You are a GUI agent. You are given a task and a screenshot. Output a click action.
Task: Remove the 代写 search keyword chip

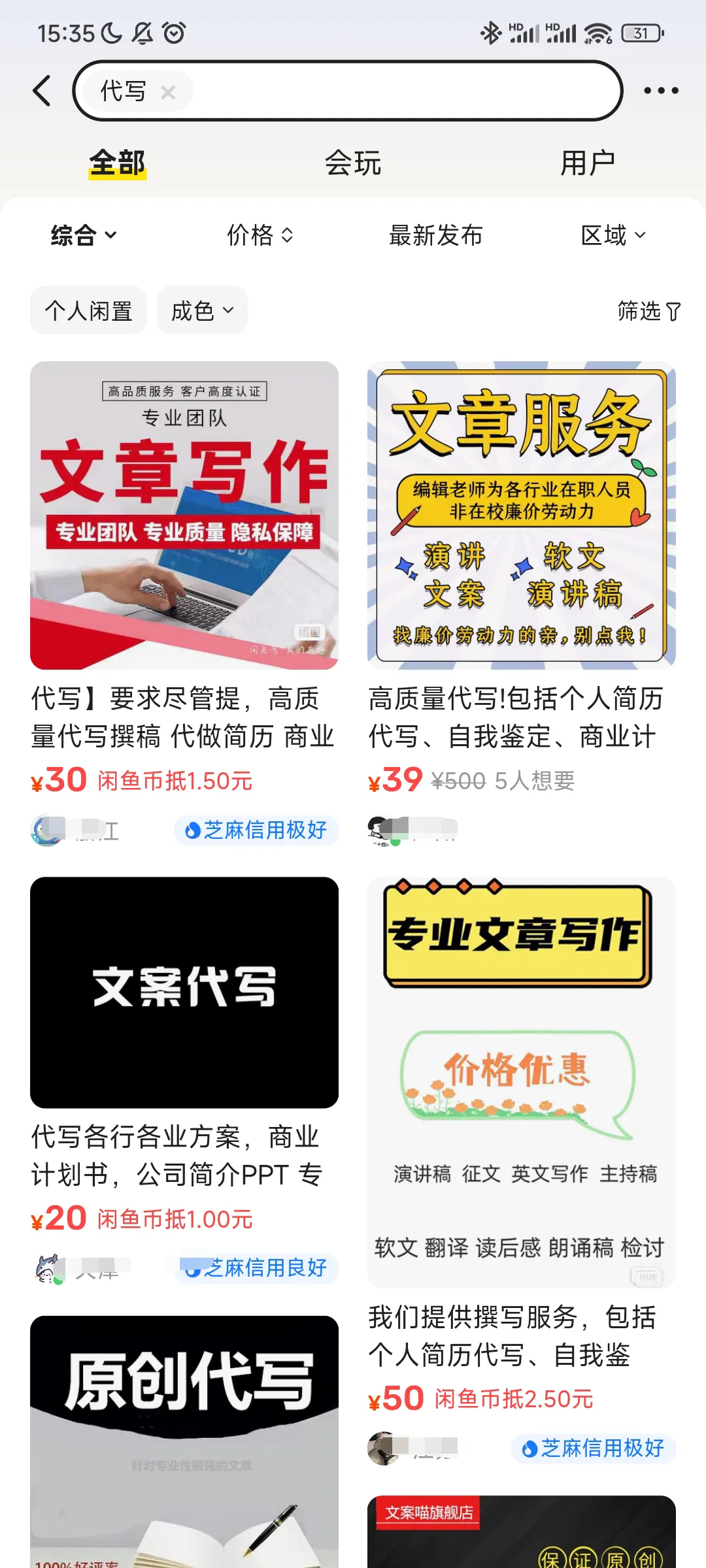[168, 92]
